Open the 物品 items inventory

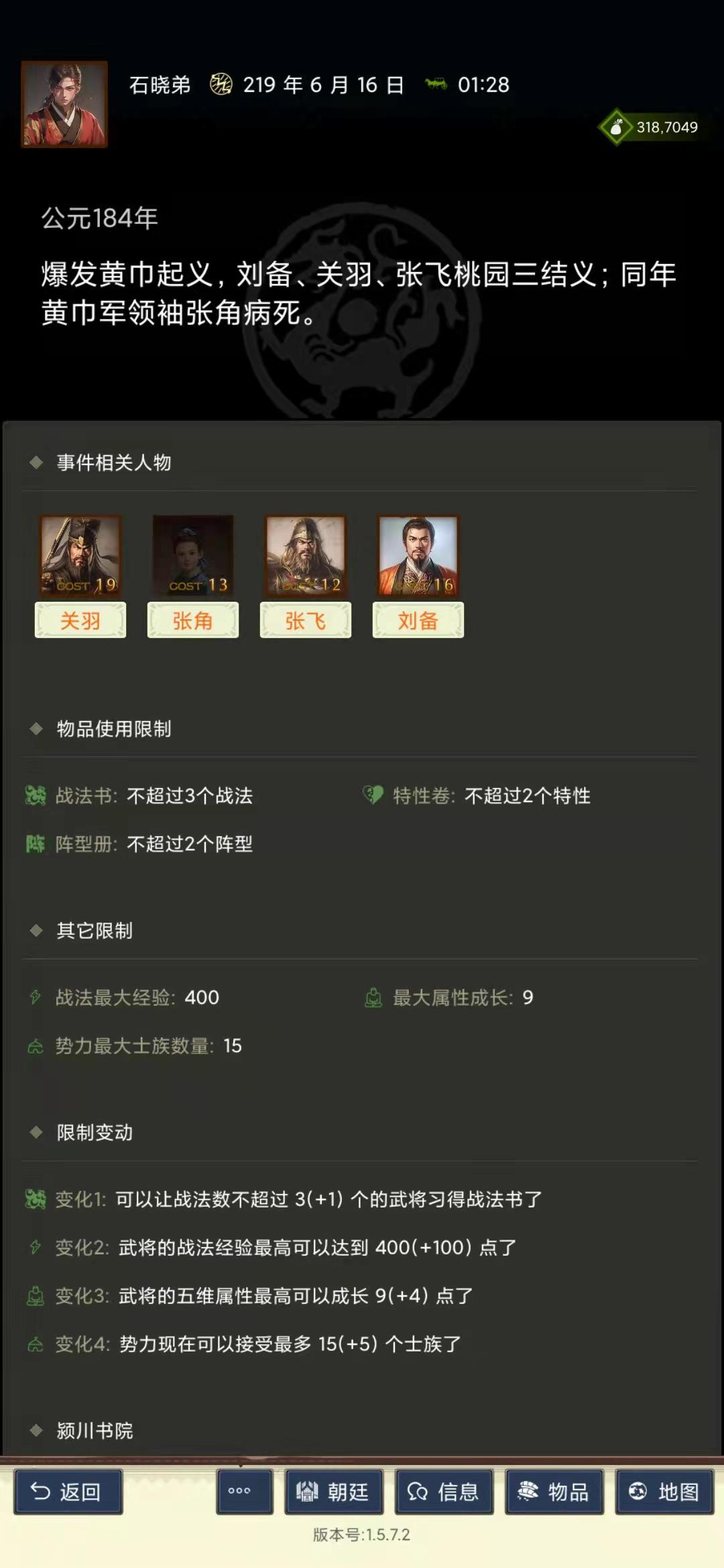554,1492
